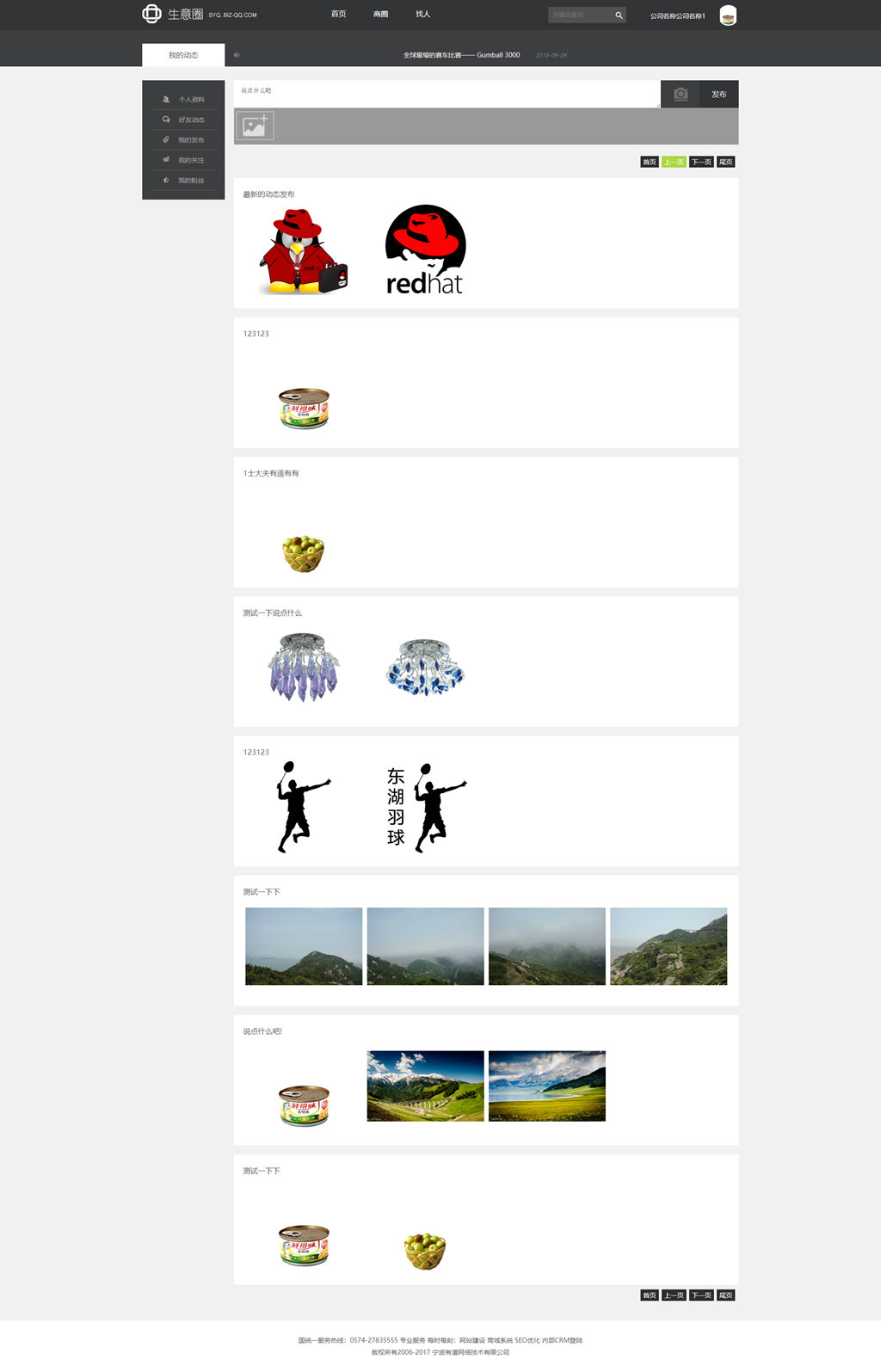
Task: Open 首页 in the top navigation bar
Action: tap(338, 15)
